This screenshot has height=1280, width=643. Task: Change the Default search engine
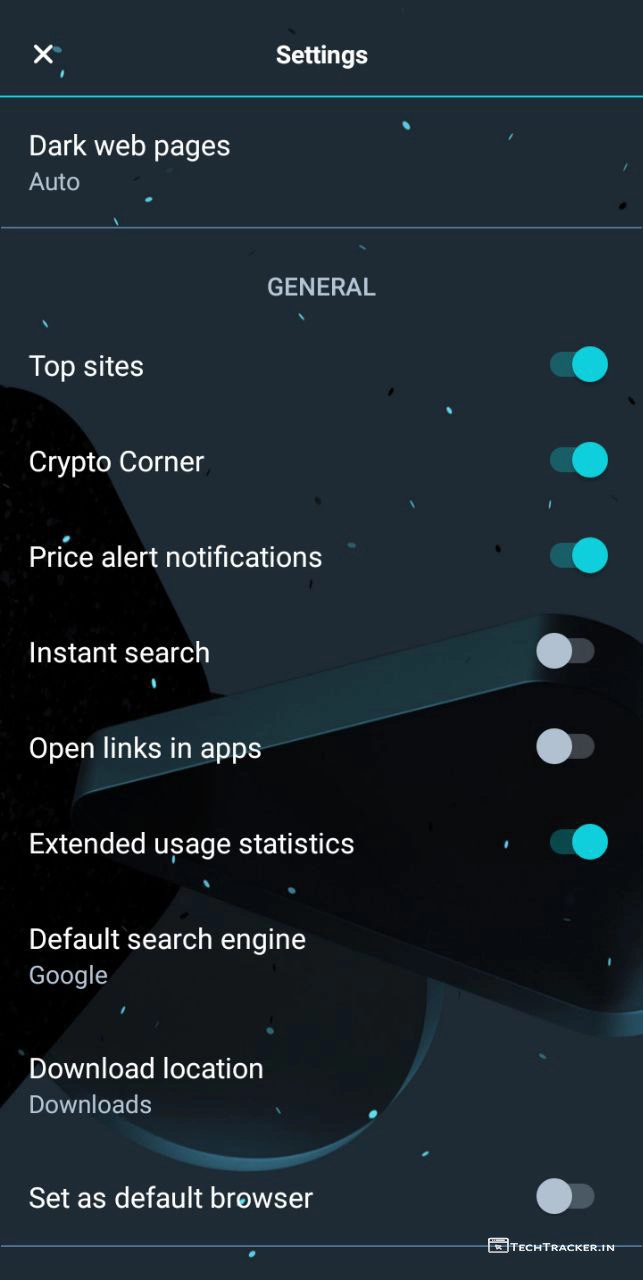[x=167, y=956]
